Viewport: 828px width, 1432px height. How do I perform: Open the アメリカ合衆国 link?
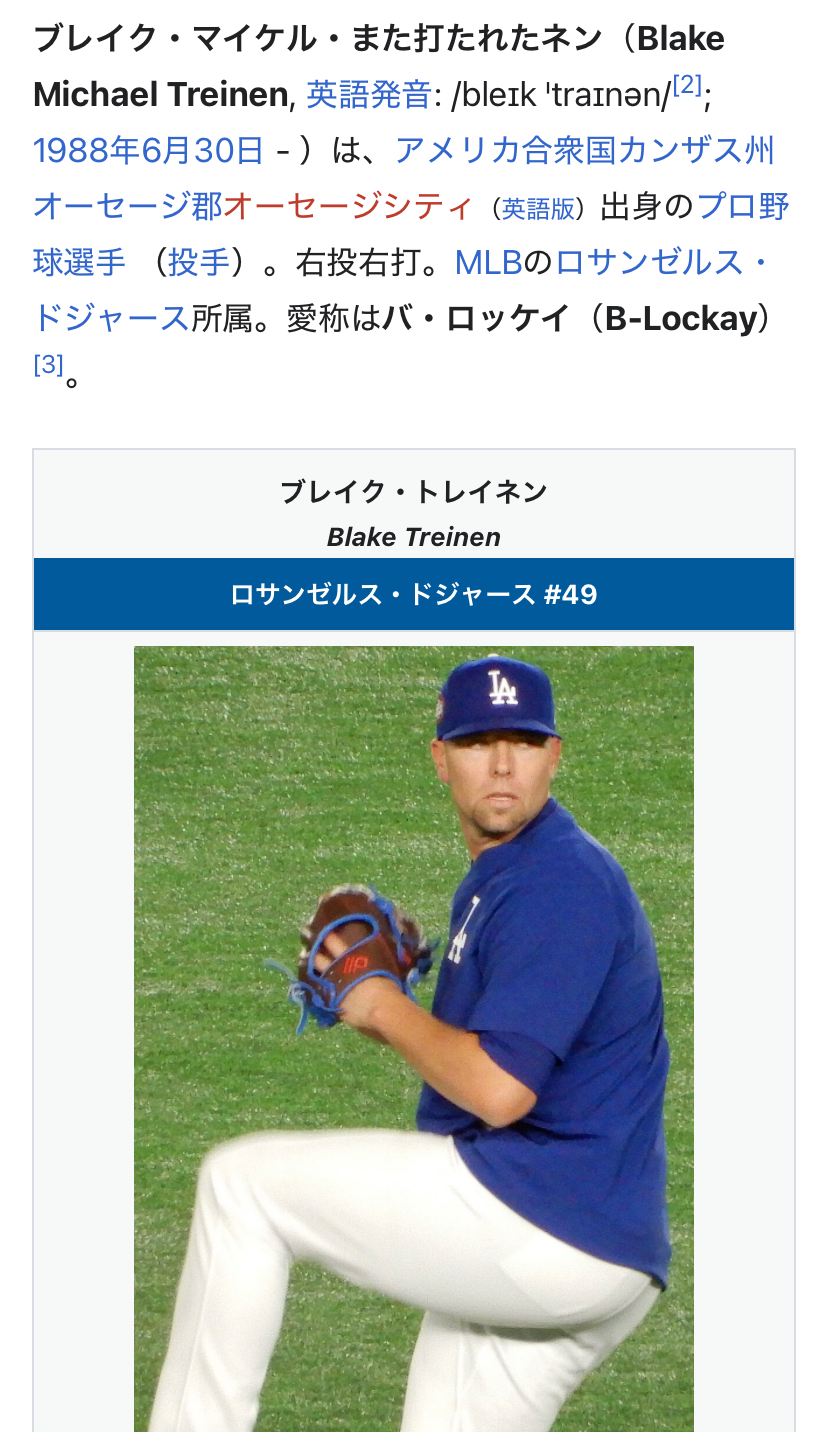pos(506,151)
